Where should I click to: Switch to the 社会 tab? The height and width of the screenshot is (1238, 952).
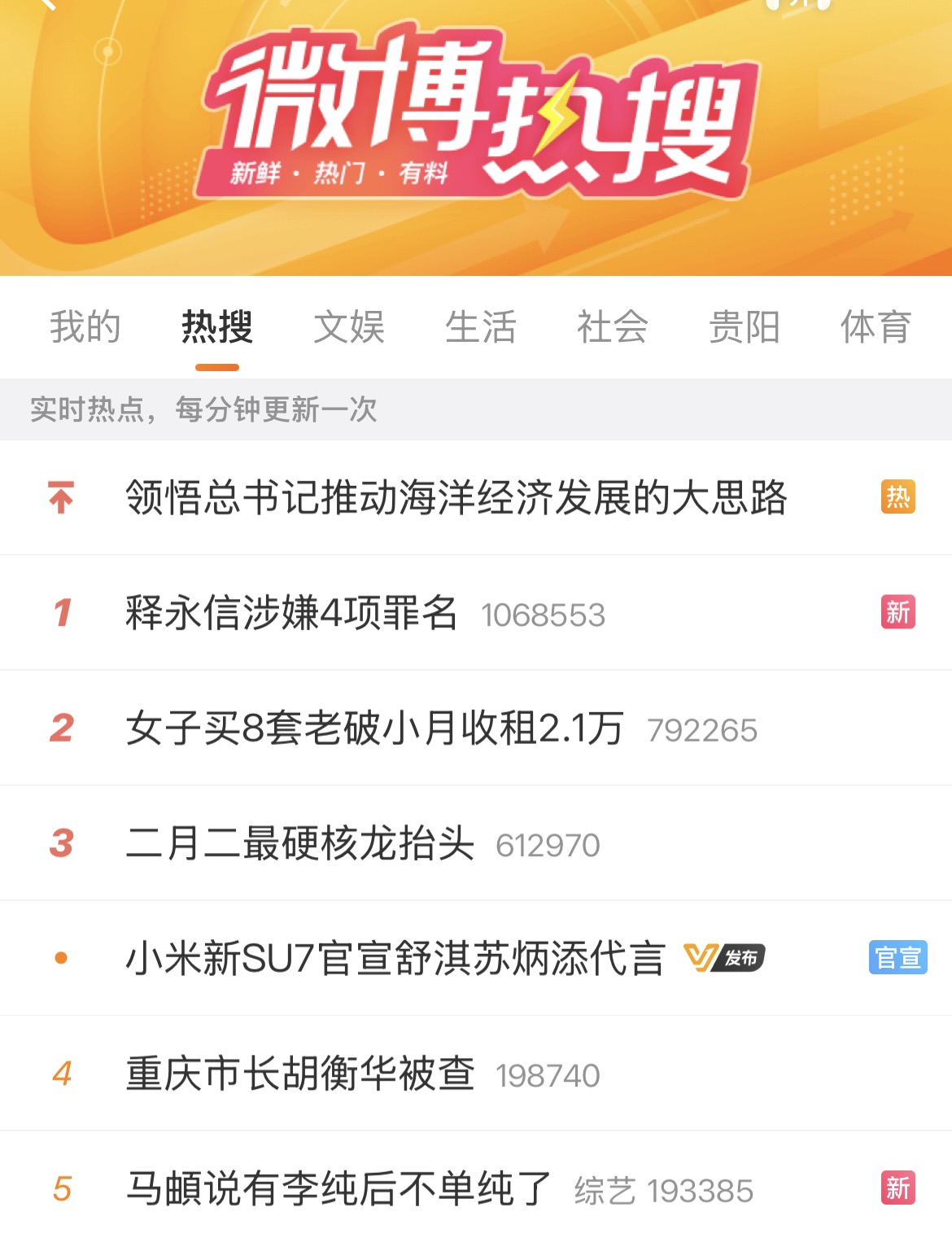coord(613,327)
